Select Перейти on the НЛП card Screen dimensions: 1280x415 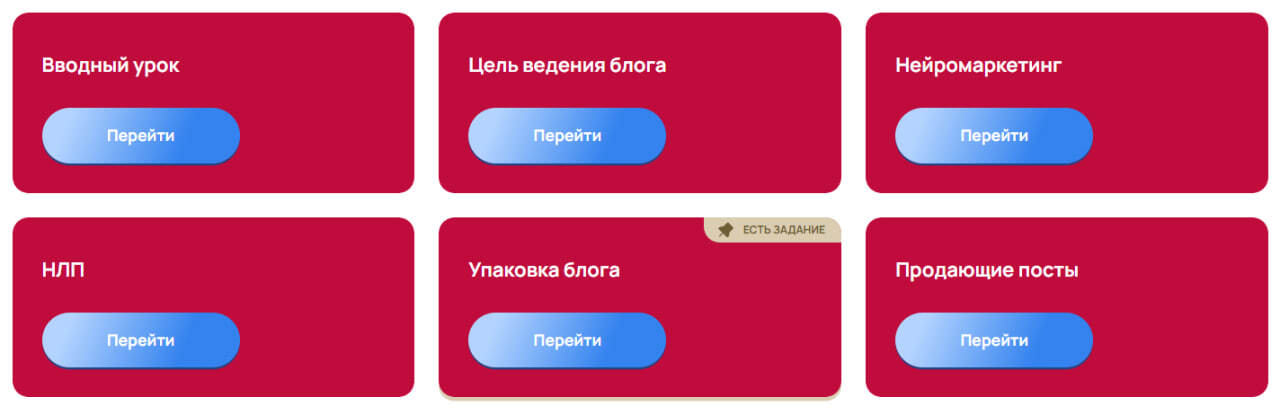point(141,341)
